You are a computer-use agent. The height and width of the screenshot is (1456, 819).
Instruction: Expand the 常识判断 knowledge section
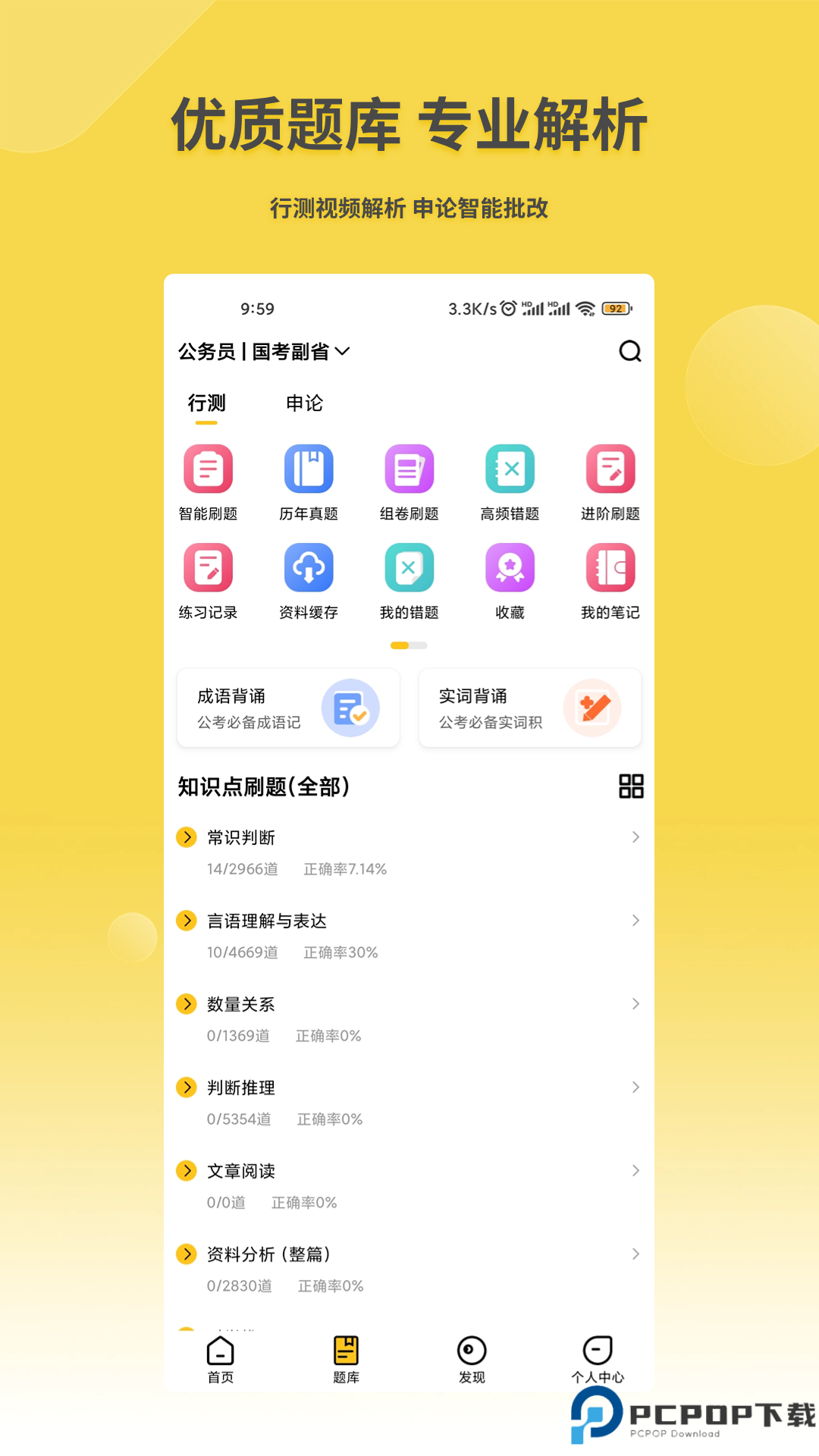(409, 837)
